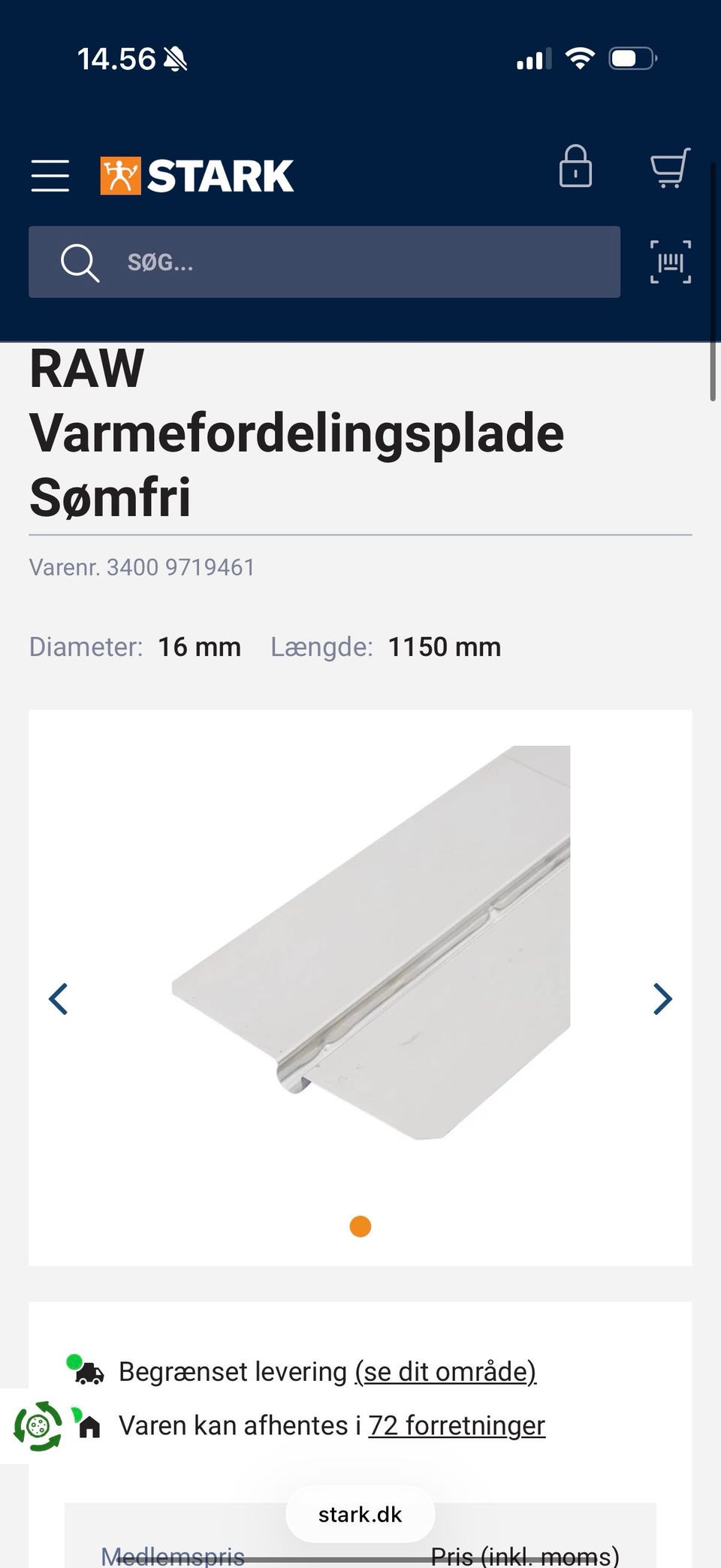
Task: Click the search magnifying glass icon
Action: [80, 262]
